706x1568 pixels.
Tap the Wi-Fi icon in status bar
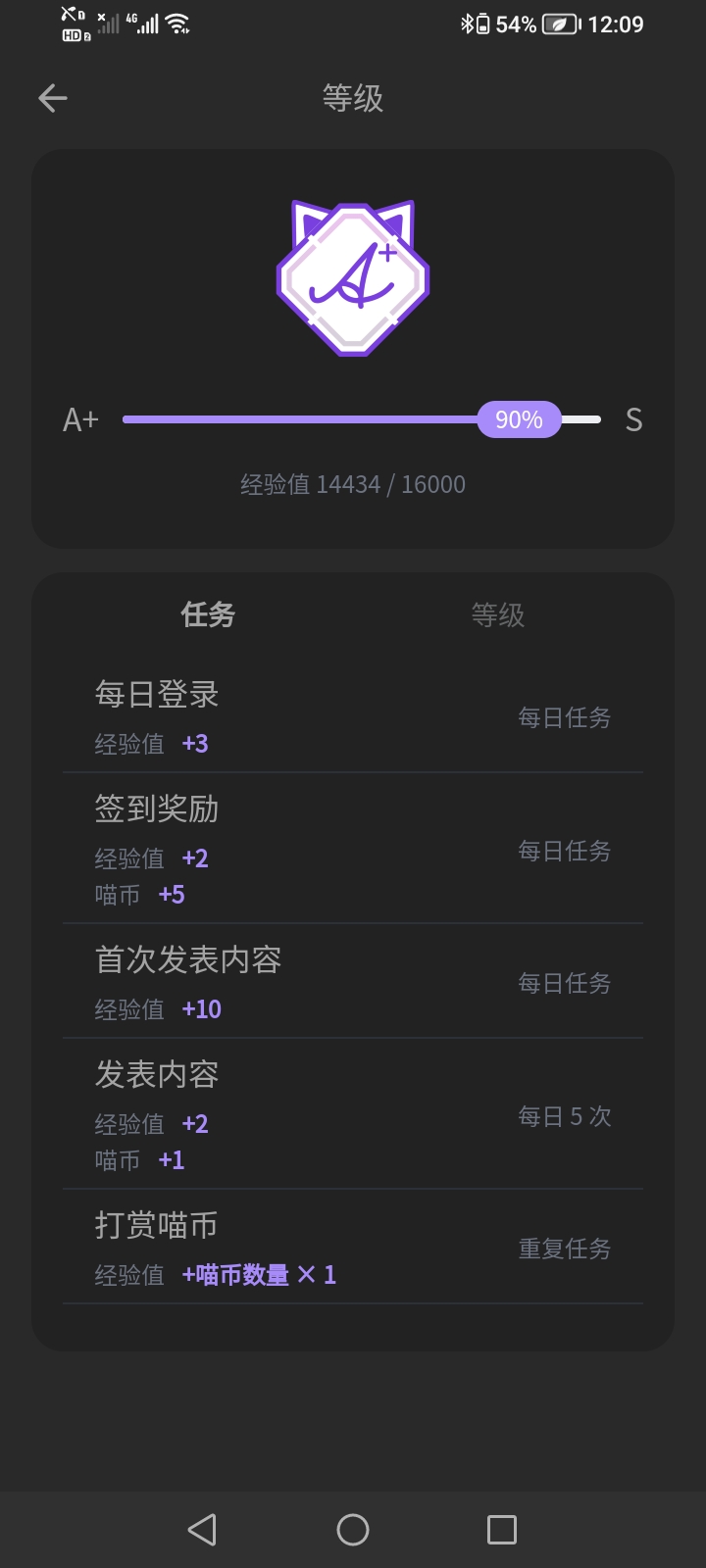point(176,24)
